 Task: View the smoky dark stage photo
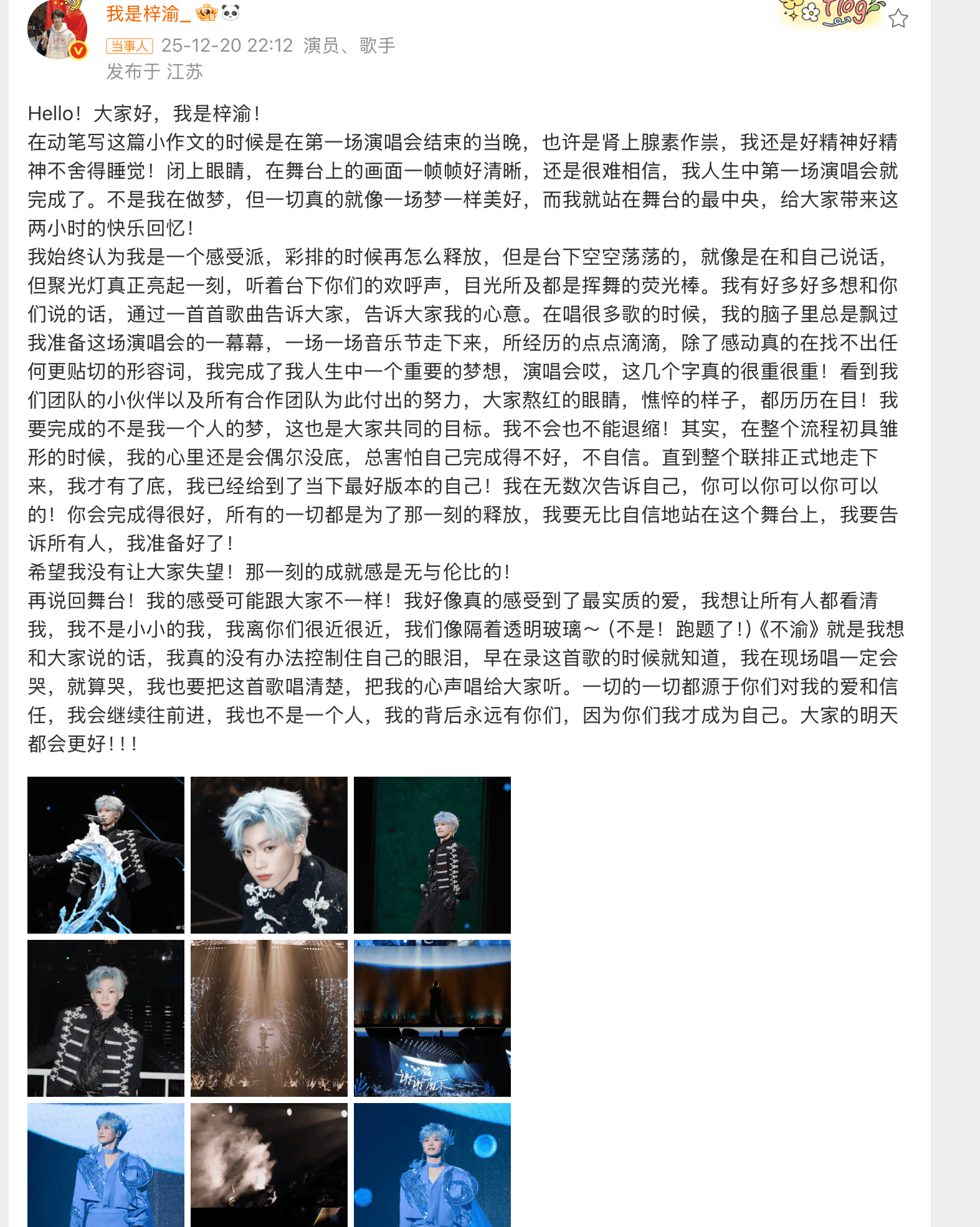pos(269,1165)
